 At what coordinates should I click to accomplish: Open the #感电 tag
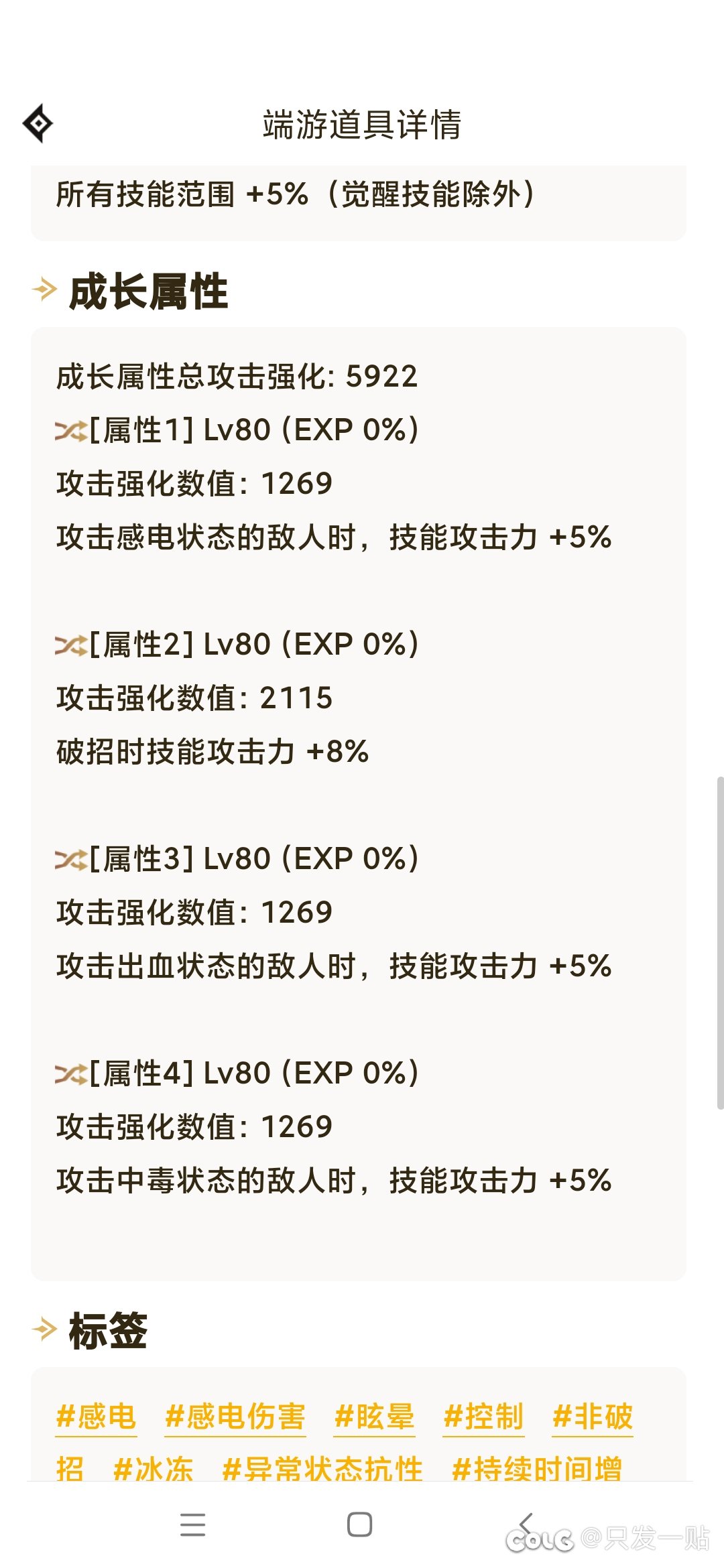(x=97, y=1417)
